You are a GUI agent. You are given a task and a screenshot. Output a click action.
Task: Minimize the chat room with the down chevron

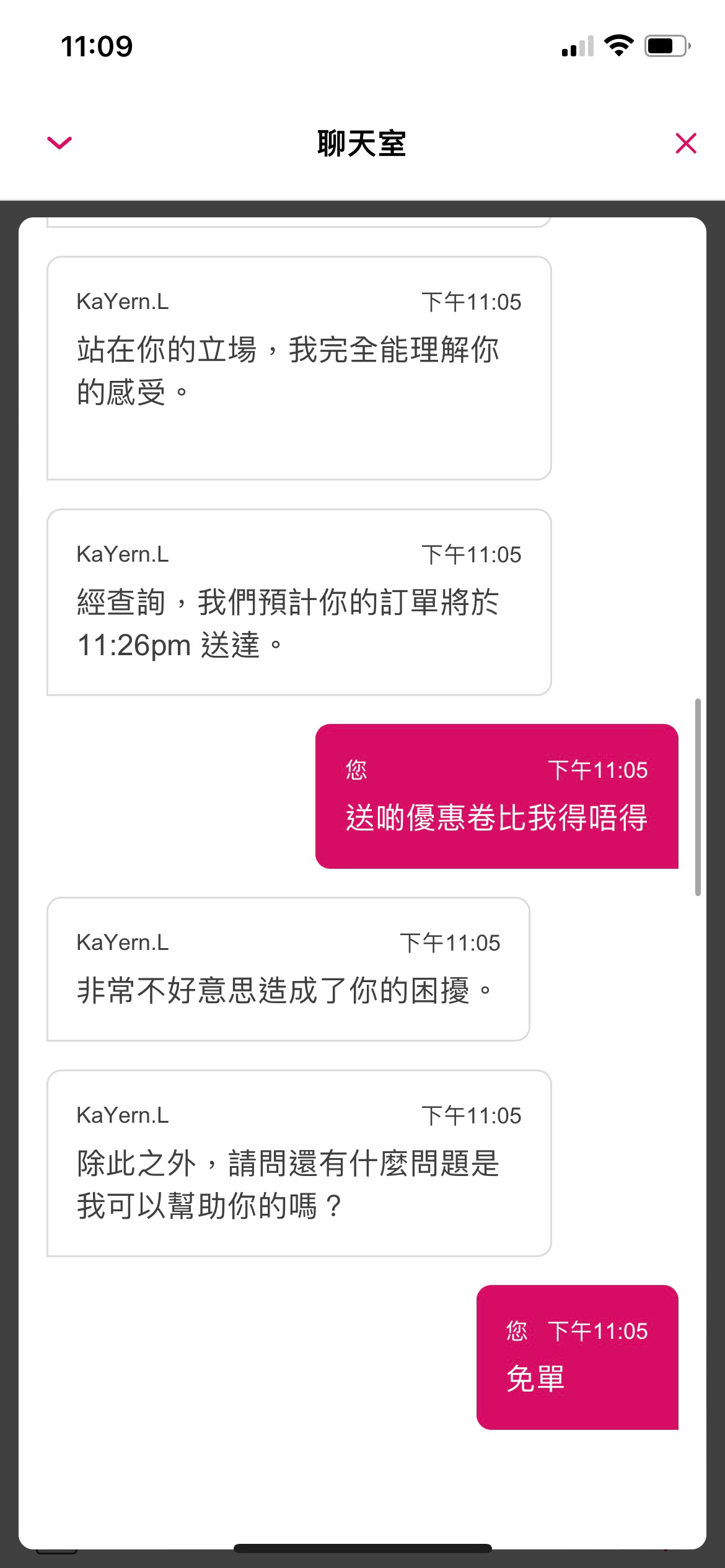point(59,143)
